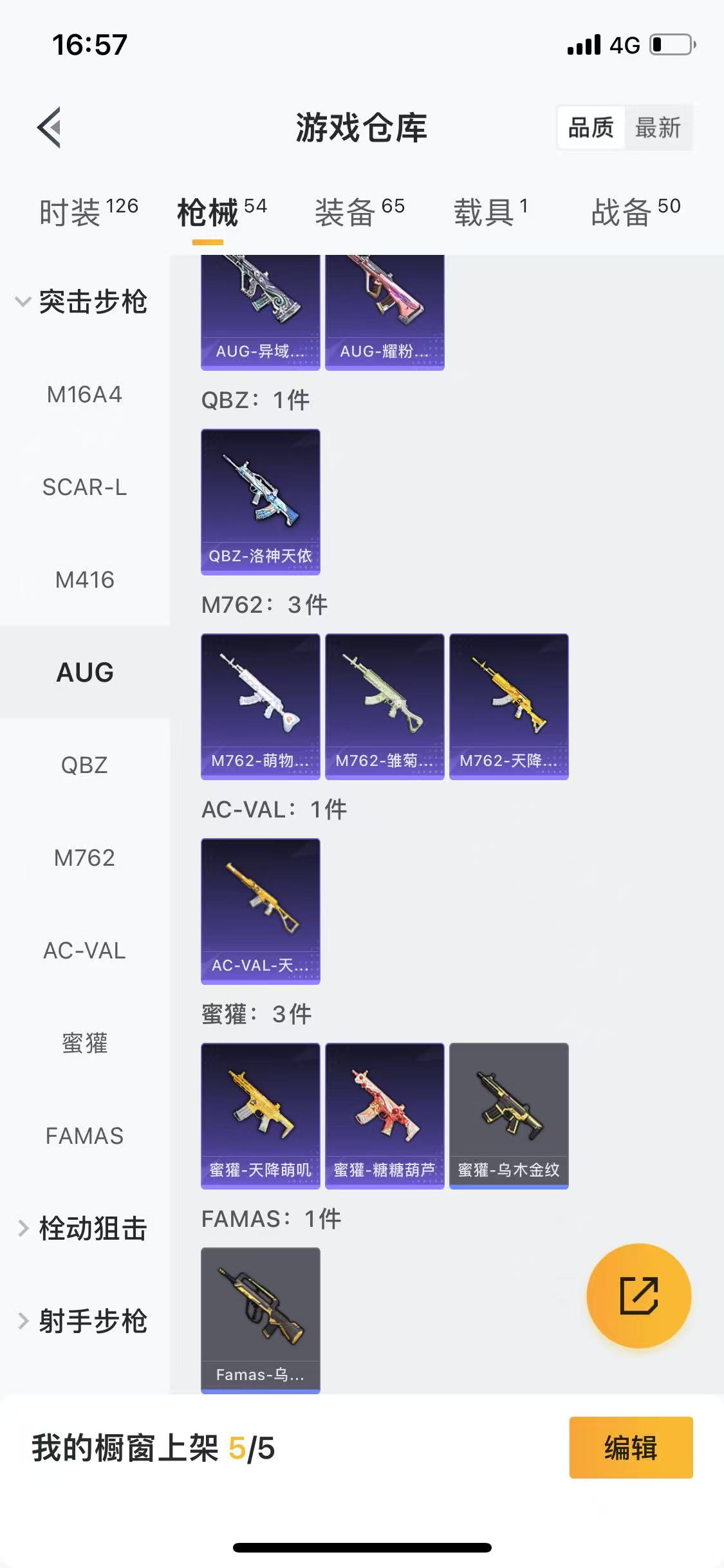Open the 蜜獾-糖糖葫芦 skin
The image size is (724, 1568).
click(x=384, y=1115)
